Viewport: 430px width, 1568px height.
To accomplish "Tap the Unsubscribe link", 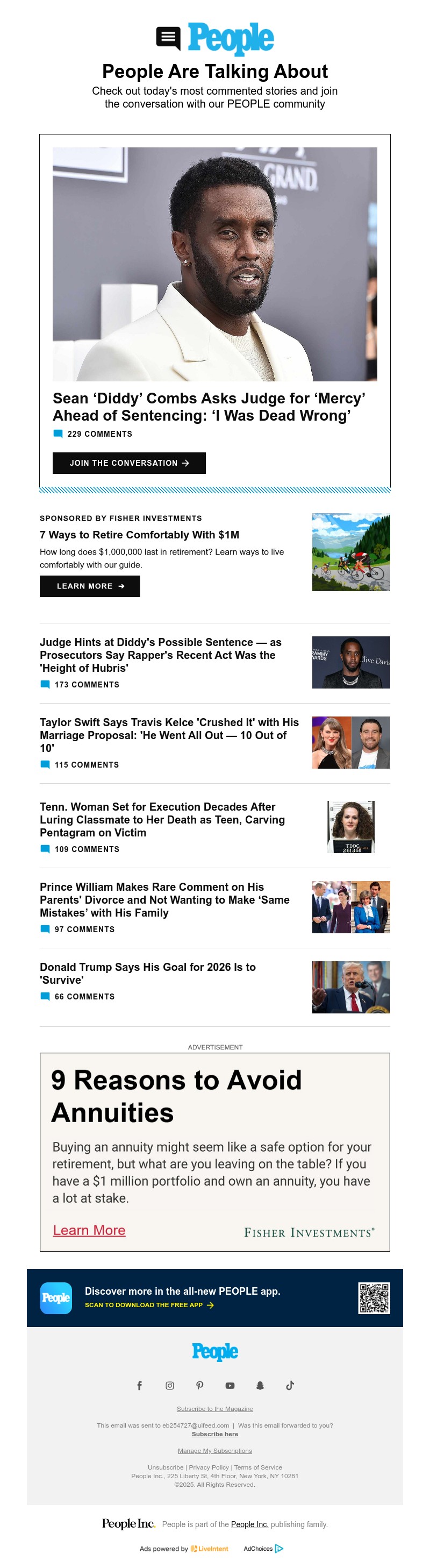I will click(165, 1467).
